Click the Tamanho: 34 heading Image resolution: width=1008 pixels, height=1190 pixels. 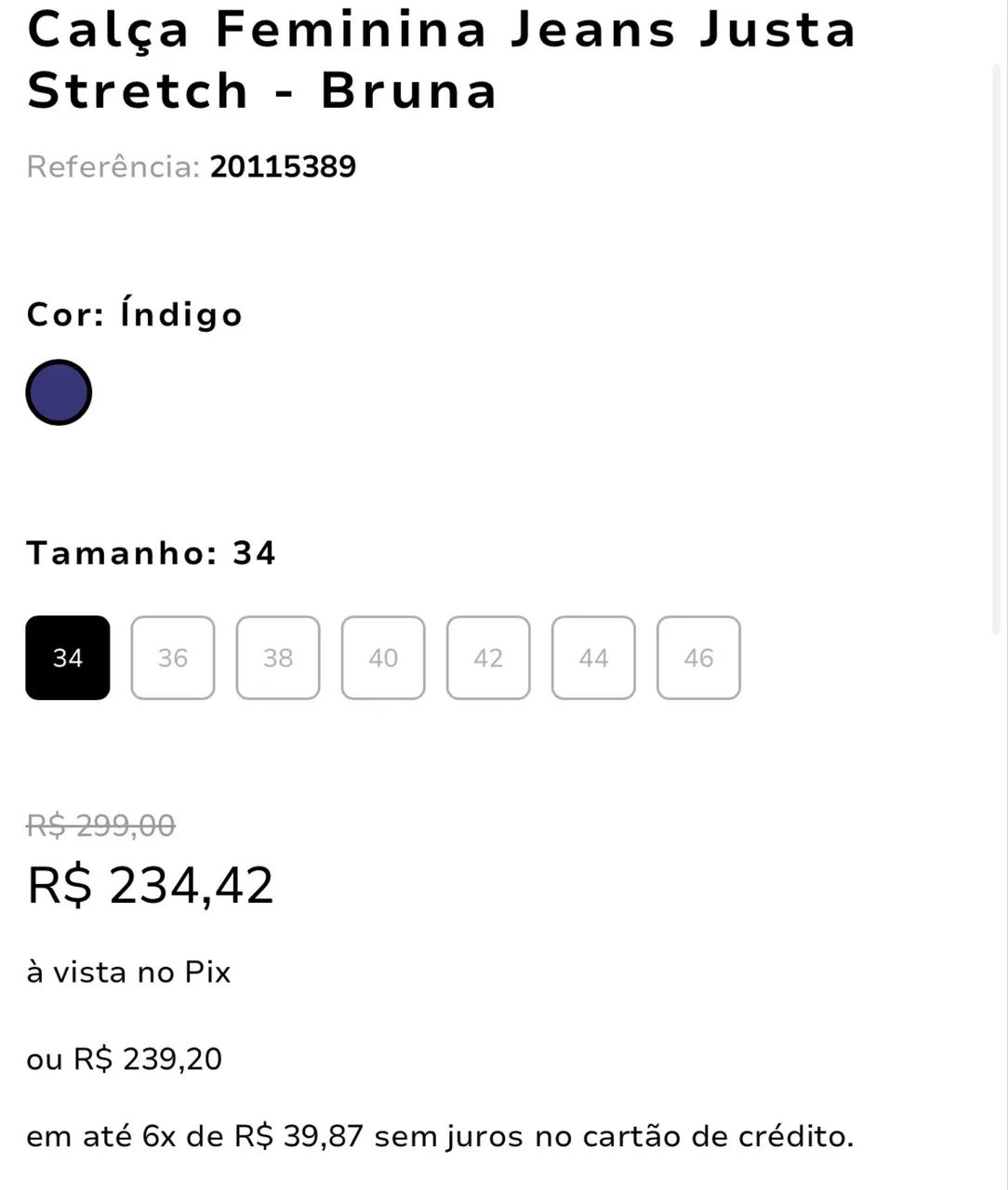[x=151, y=552]
